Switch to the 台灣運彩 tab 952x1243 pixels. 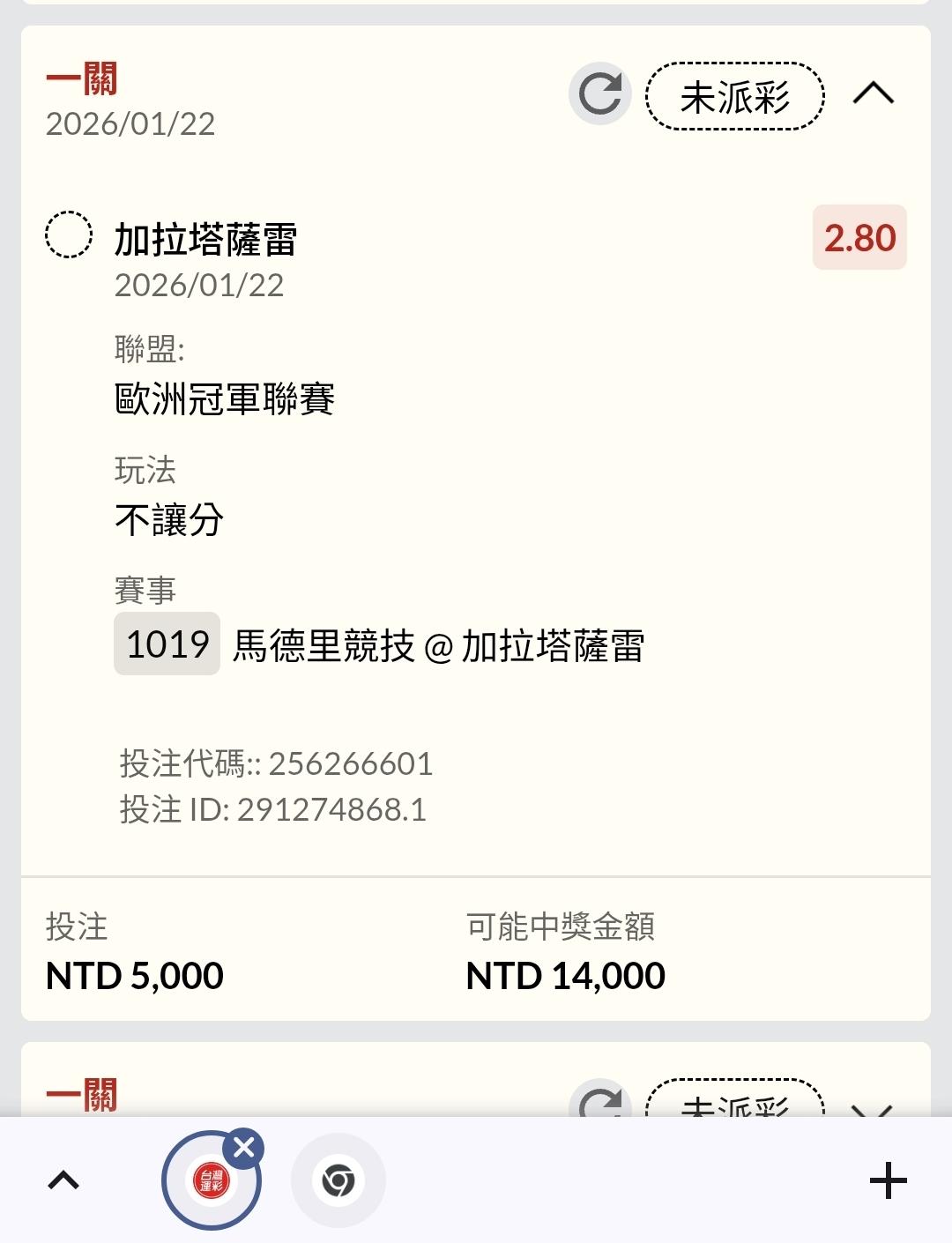coord(211,1180)
